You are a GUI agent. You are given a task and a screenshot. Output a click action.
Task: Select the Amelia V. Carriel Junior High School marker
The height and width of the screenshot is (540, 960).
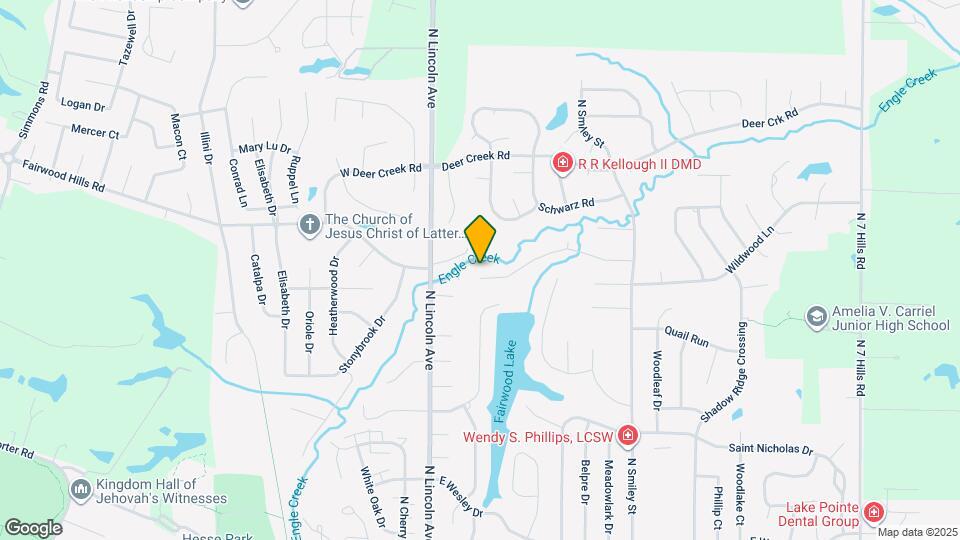tap(816, 317)
